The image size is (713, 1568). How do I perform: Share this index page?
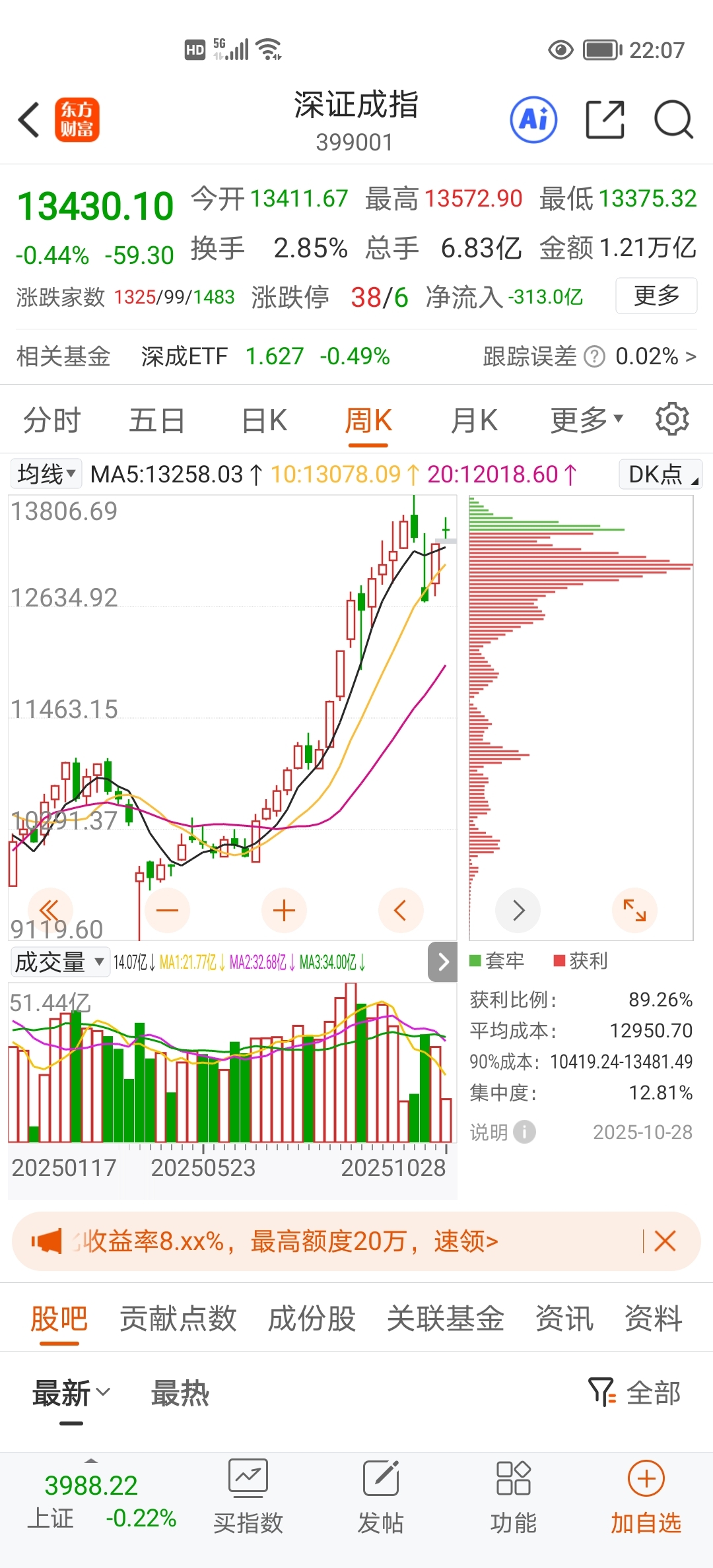(x=605, y=119)
